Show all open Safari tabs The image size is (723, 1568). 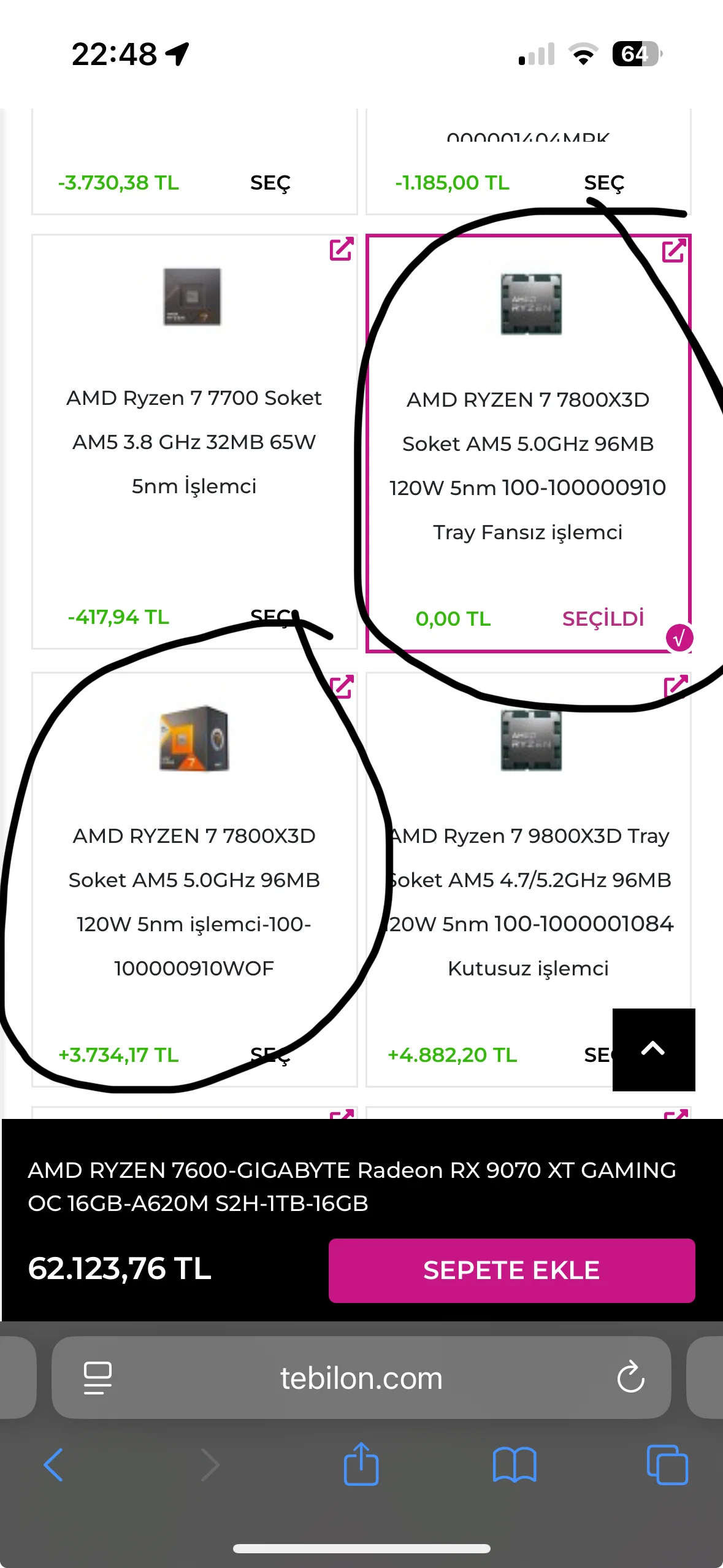(x=667, y=1465)
